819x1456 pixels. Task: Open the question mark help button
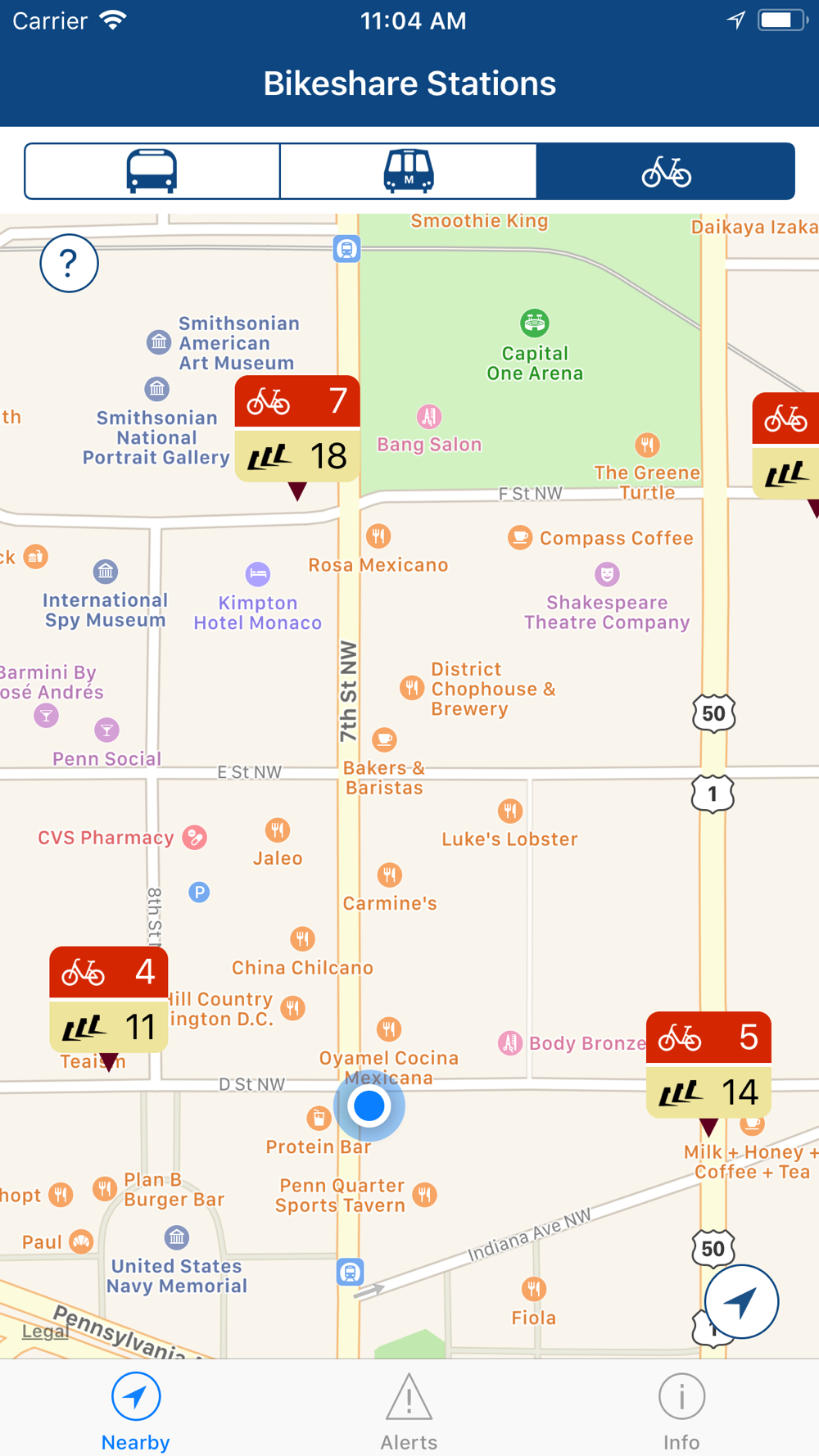tap(70, 263)
